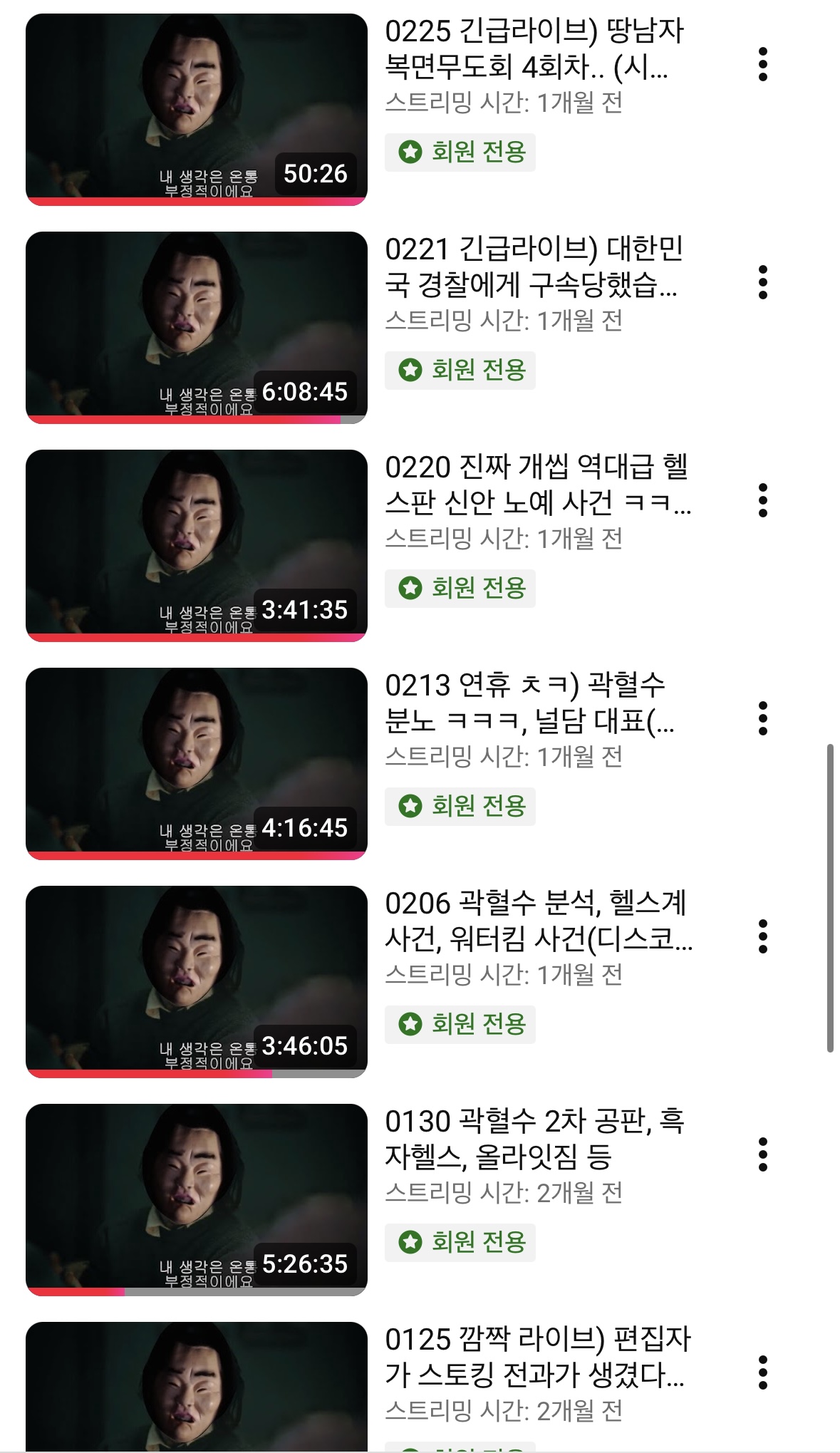Show options for the 0220 video
The image size is (840, 1453).
(762, 500)
